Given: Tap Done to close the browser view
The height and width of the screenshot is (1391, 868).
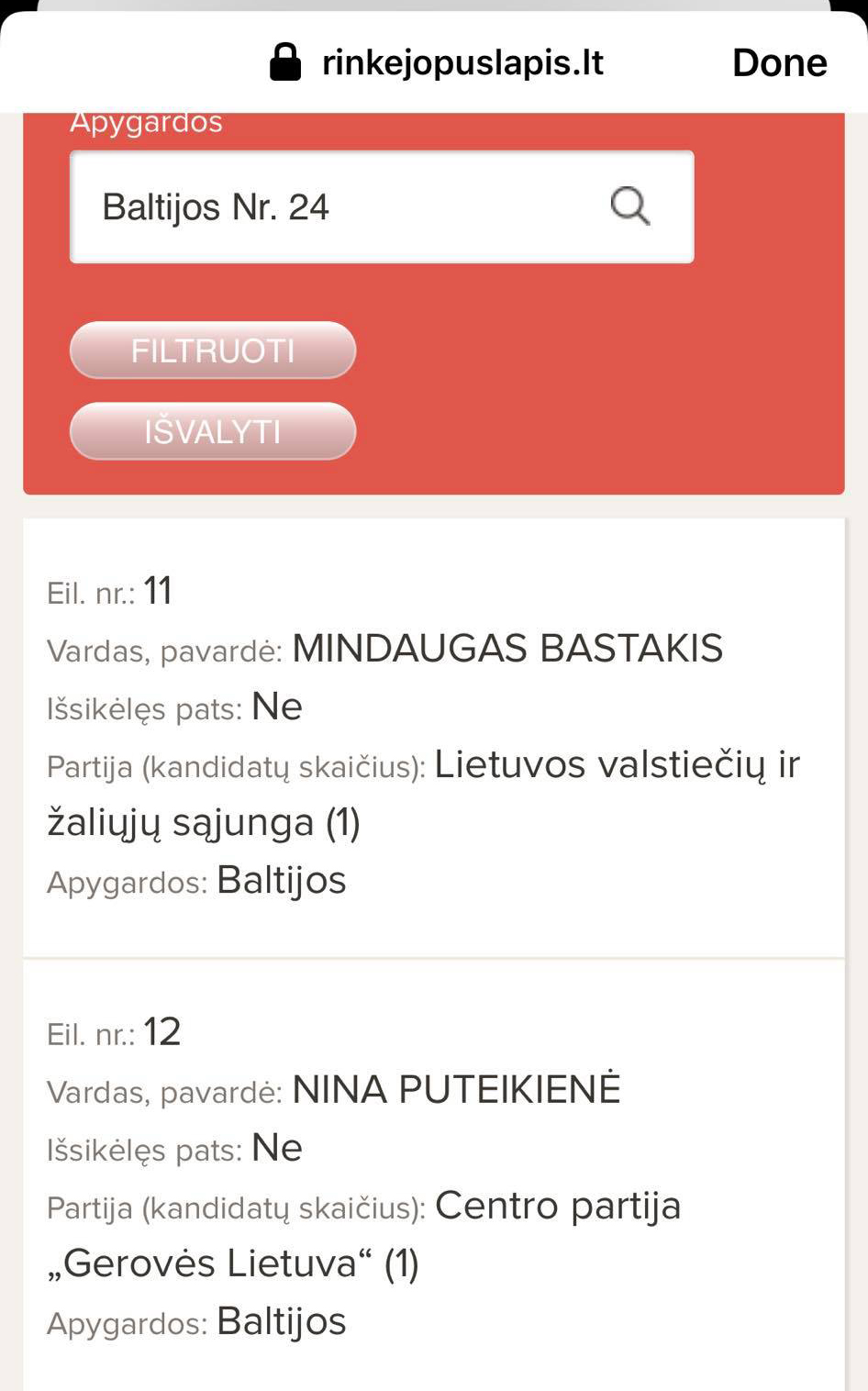Looking at the screenshot, I should click(x=778, y=62).
